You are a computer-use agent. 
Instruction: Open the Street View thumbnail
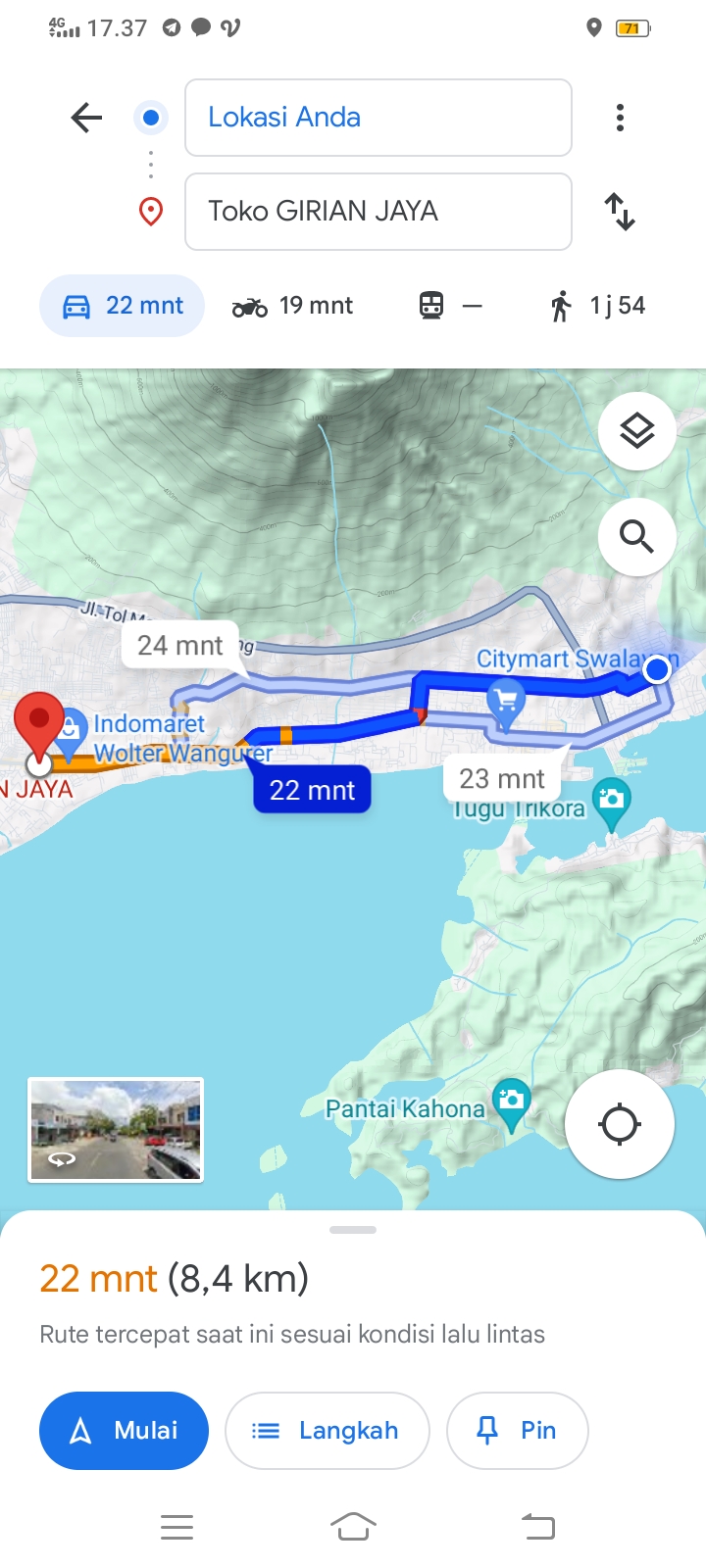pyautogui.click(x=116, y=1130)
